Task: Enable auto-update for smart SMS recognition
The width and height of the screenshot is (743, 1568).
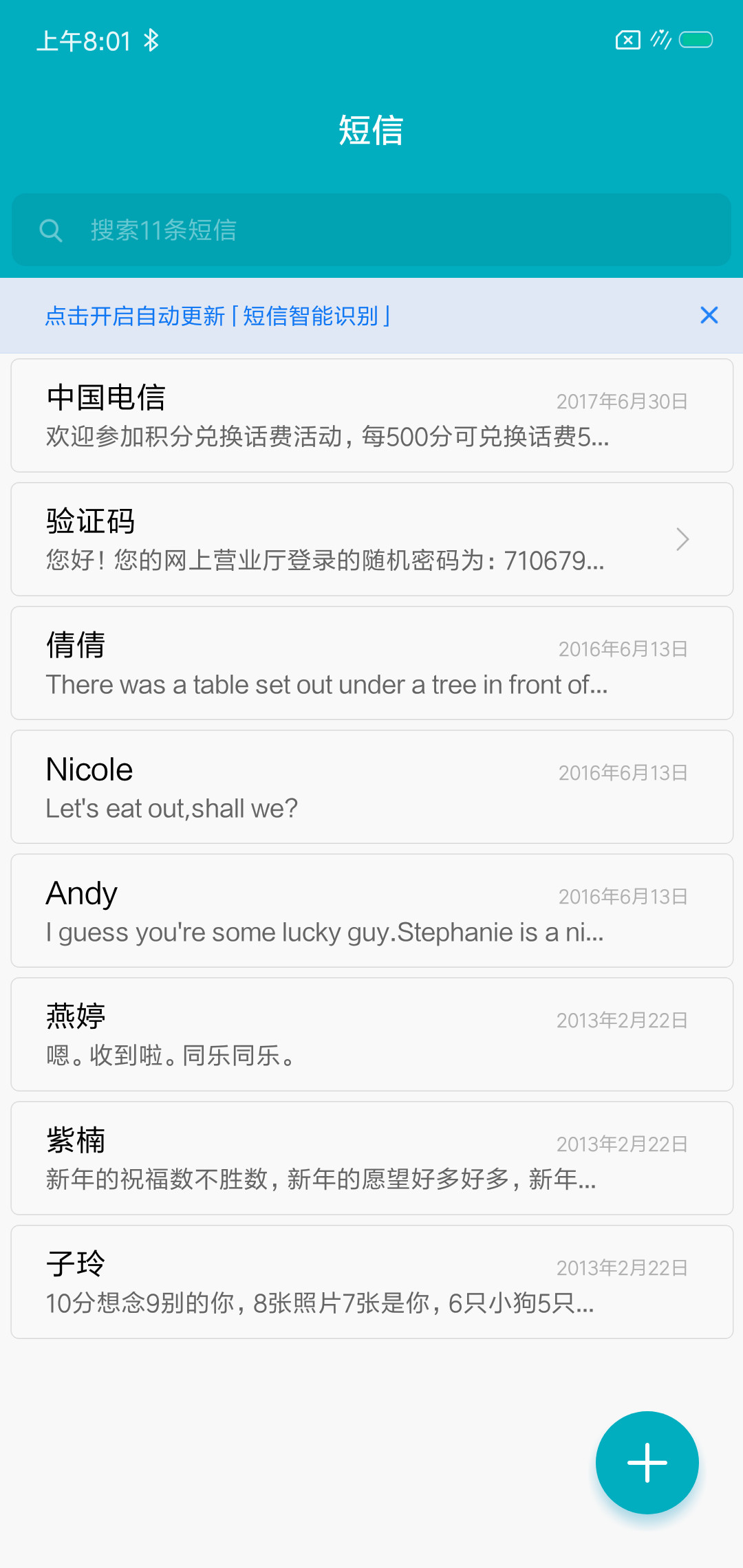Action: click(x=217, y=316)
